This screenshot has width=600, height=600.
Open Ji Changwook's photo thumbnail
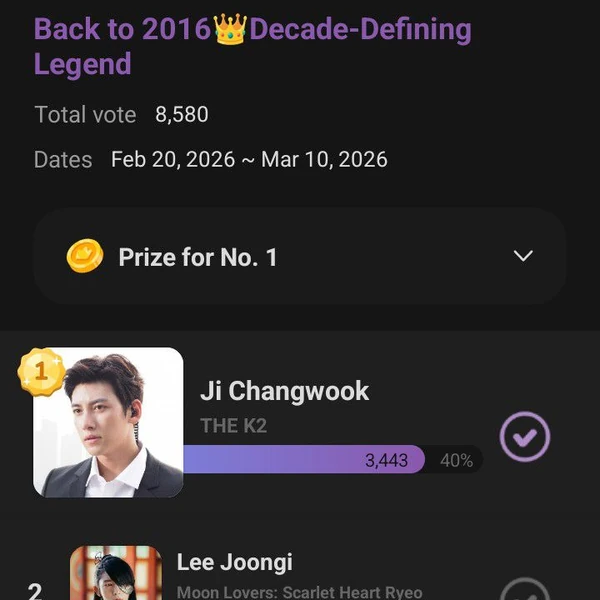[x=109, y=422]
